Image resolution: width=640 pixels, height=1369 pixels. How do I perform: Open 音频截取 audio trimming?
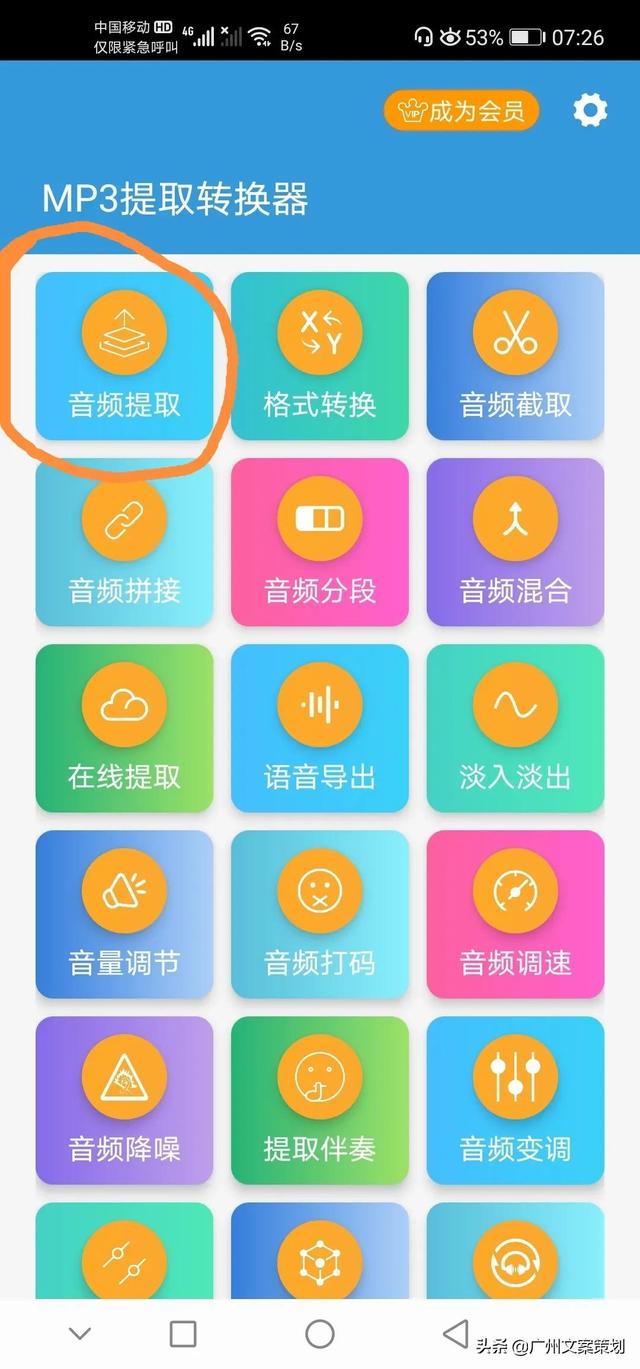click(x=515, y=356)
